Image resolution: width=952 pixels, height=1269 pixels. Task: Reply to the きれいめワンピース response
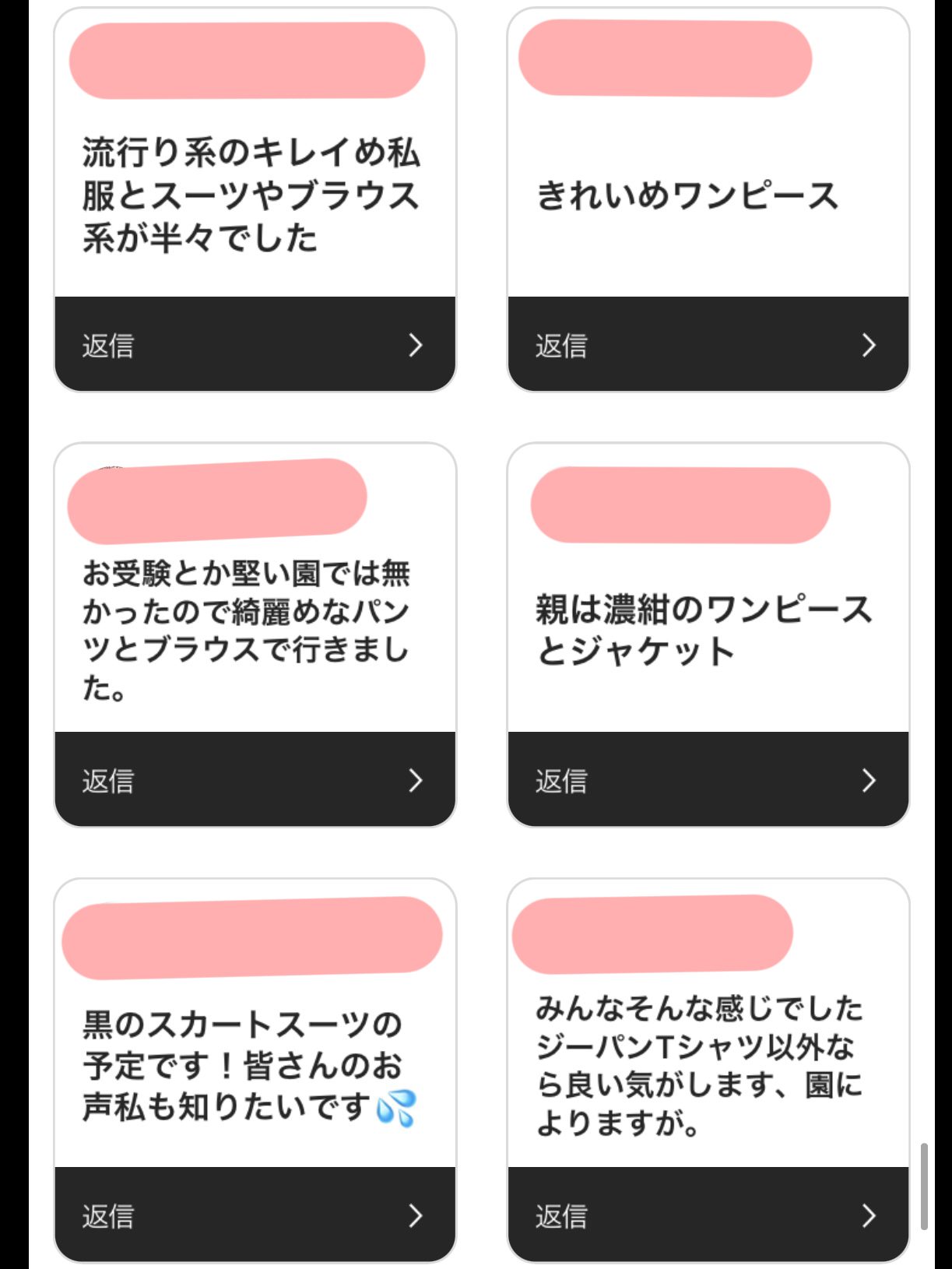[708, 344]
